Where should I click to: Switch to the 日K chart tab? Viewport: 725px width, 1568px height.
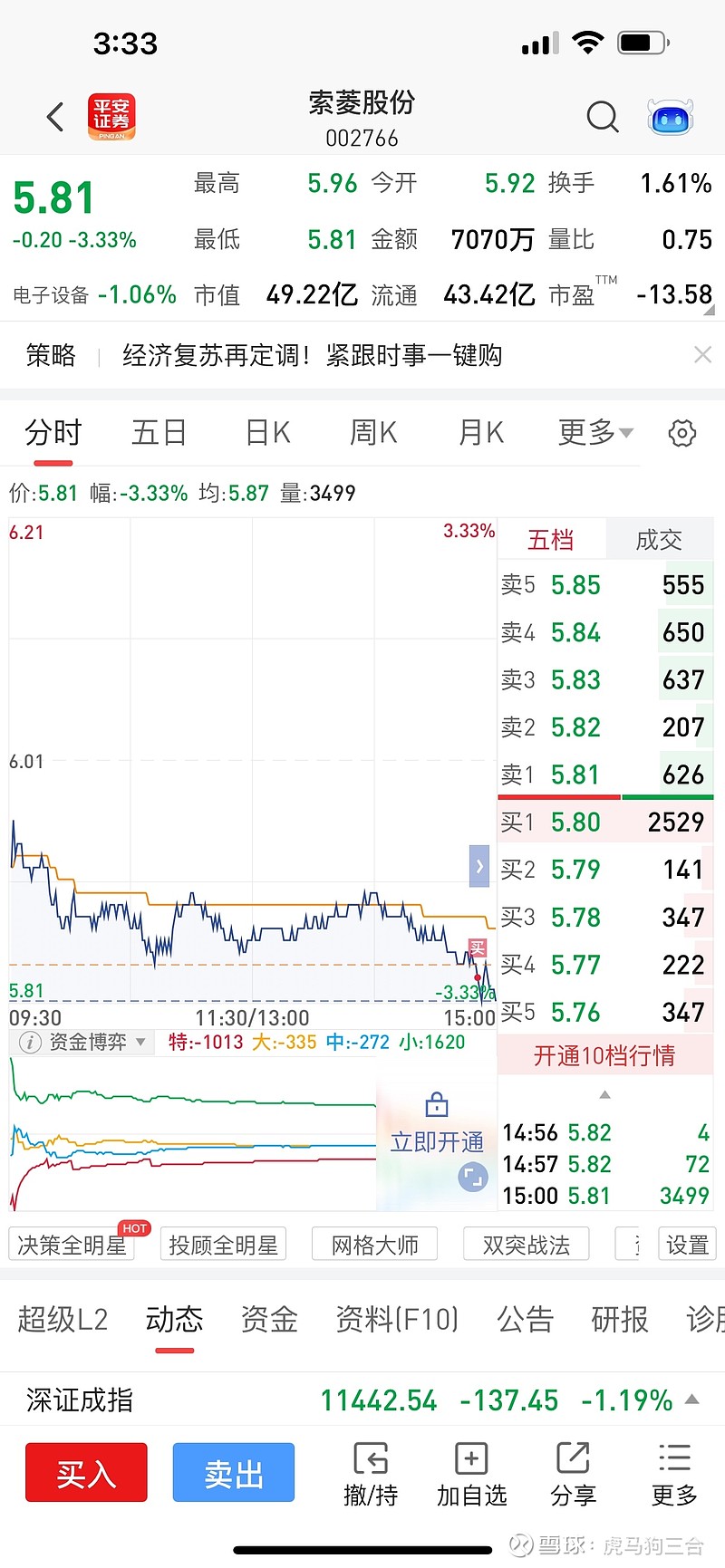[x=268, y=433]
